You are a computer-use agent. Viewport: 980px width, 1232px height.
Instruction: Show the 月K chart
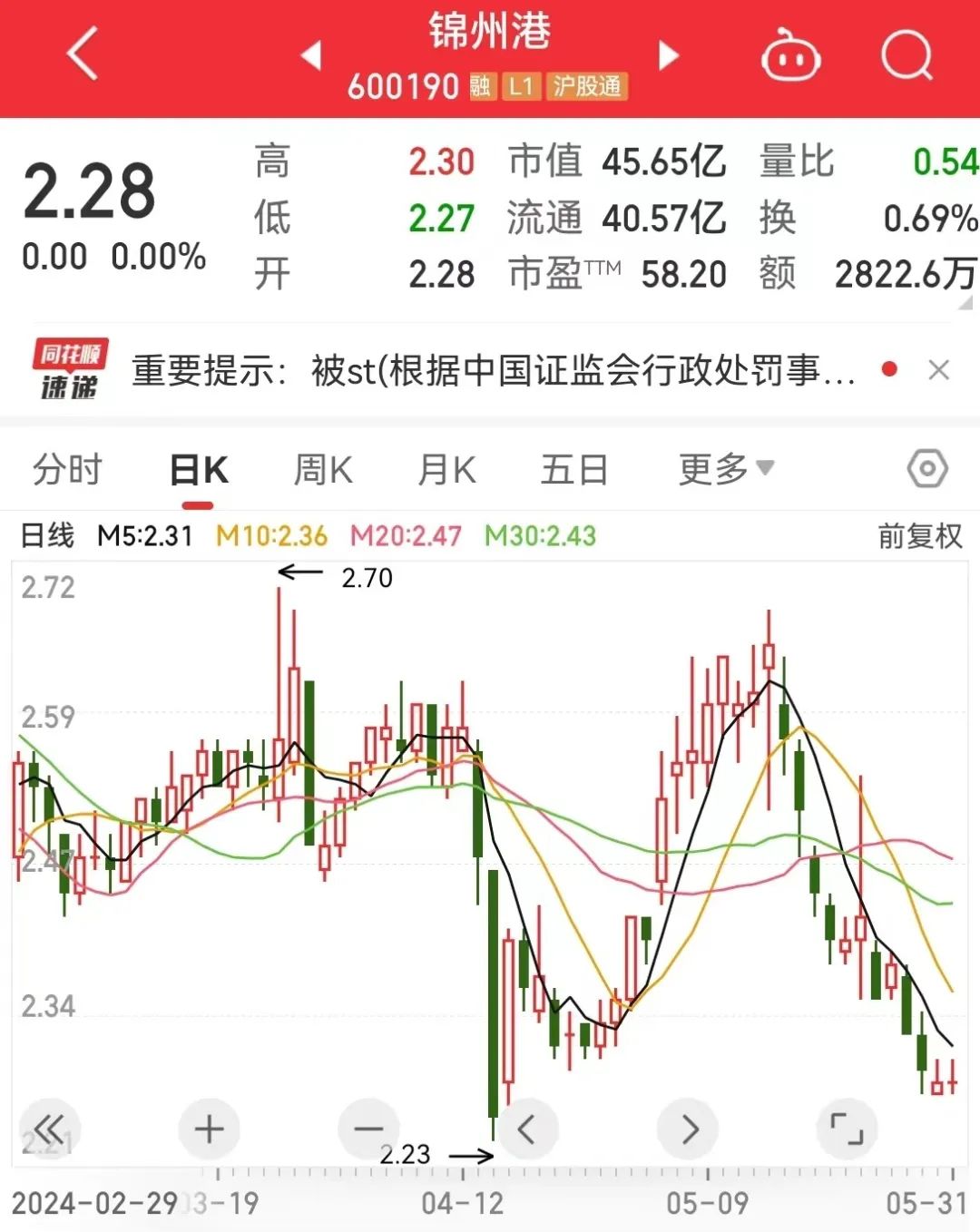(446, 470)
